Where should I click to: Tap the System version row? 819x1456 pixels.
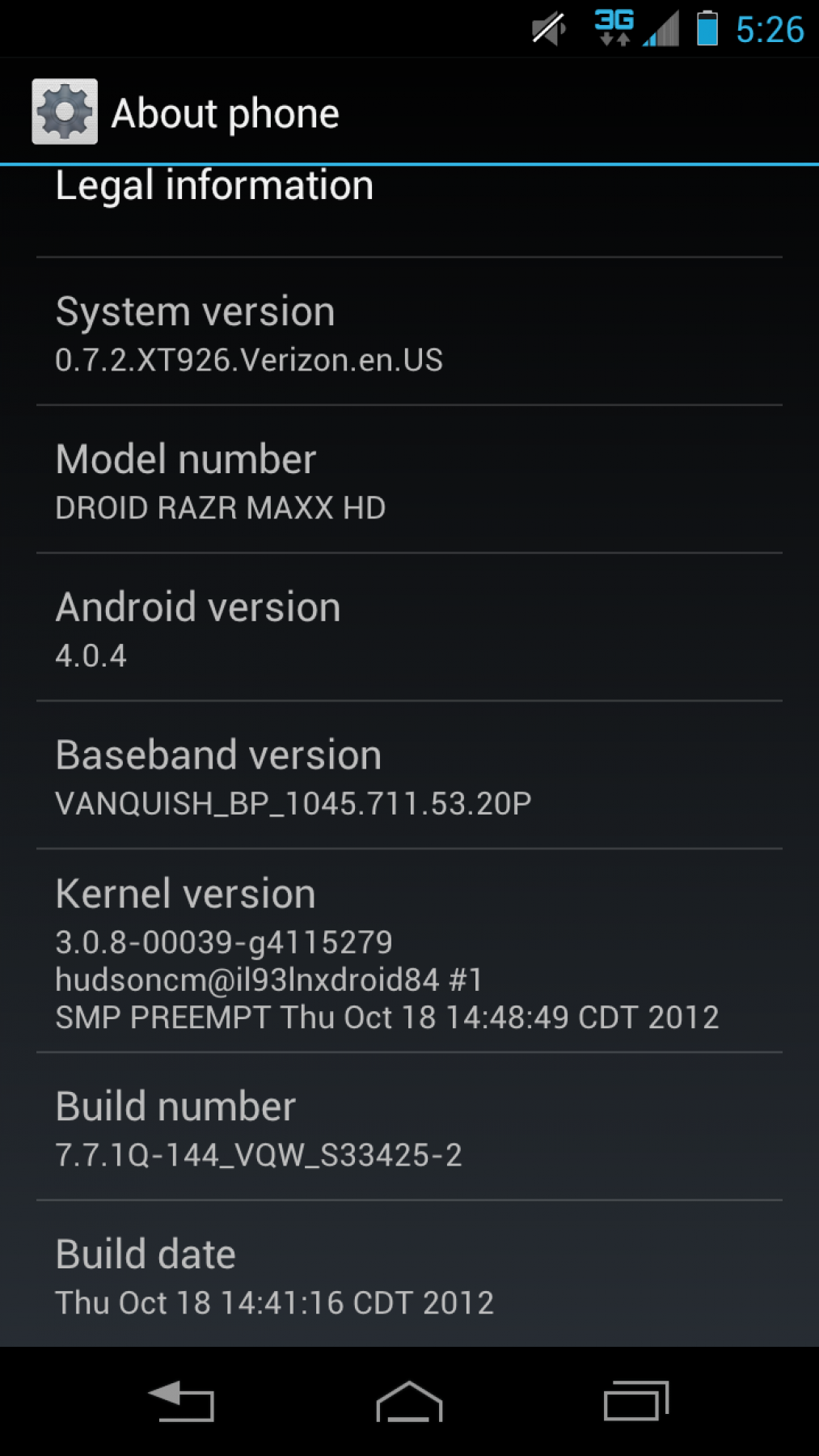point(408,333)
